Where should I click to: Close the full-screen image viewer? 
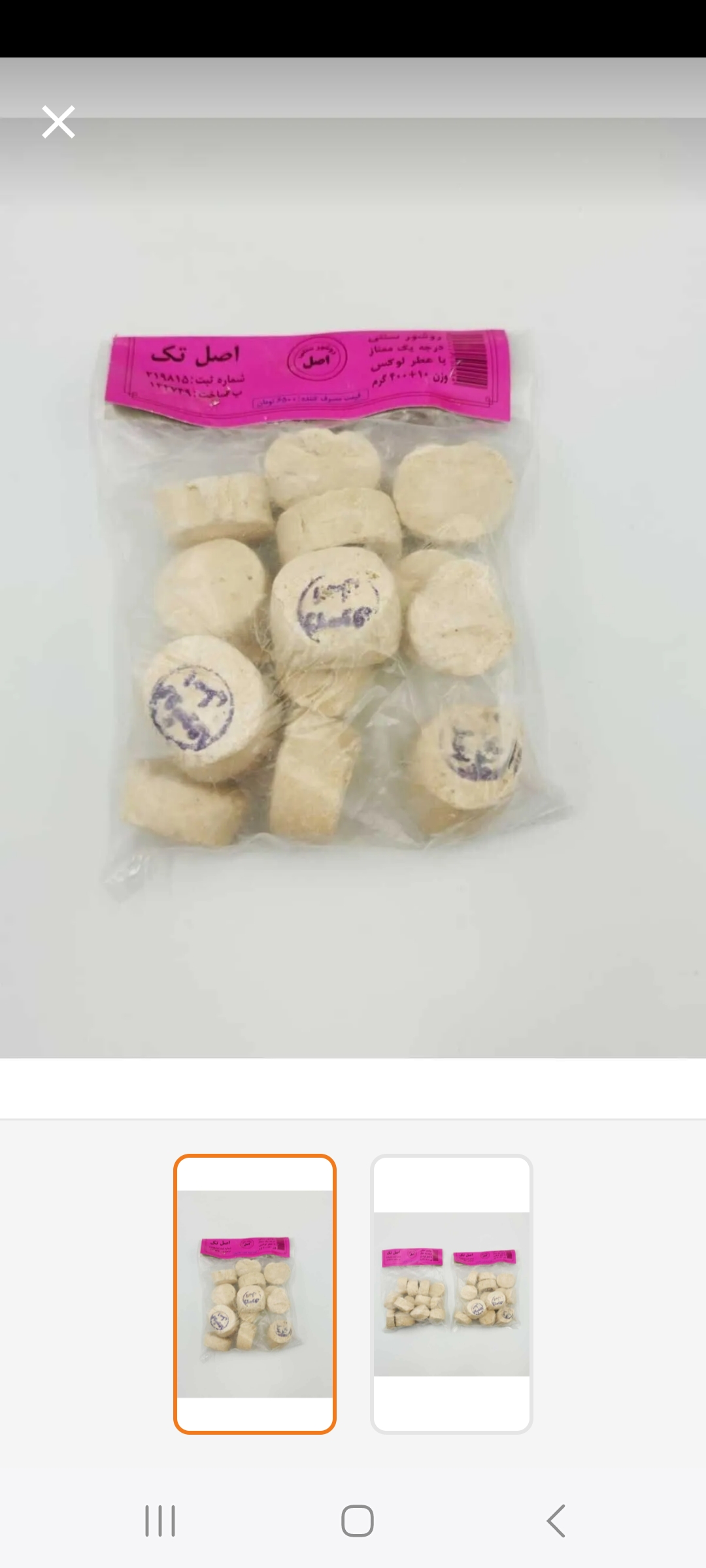58,122
